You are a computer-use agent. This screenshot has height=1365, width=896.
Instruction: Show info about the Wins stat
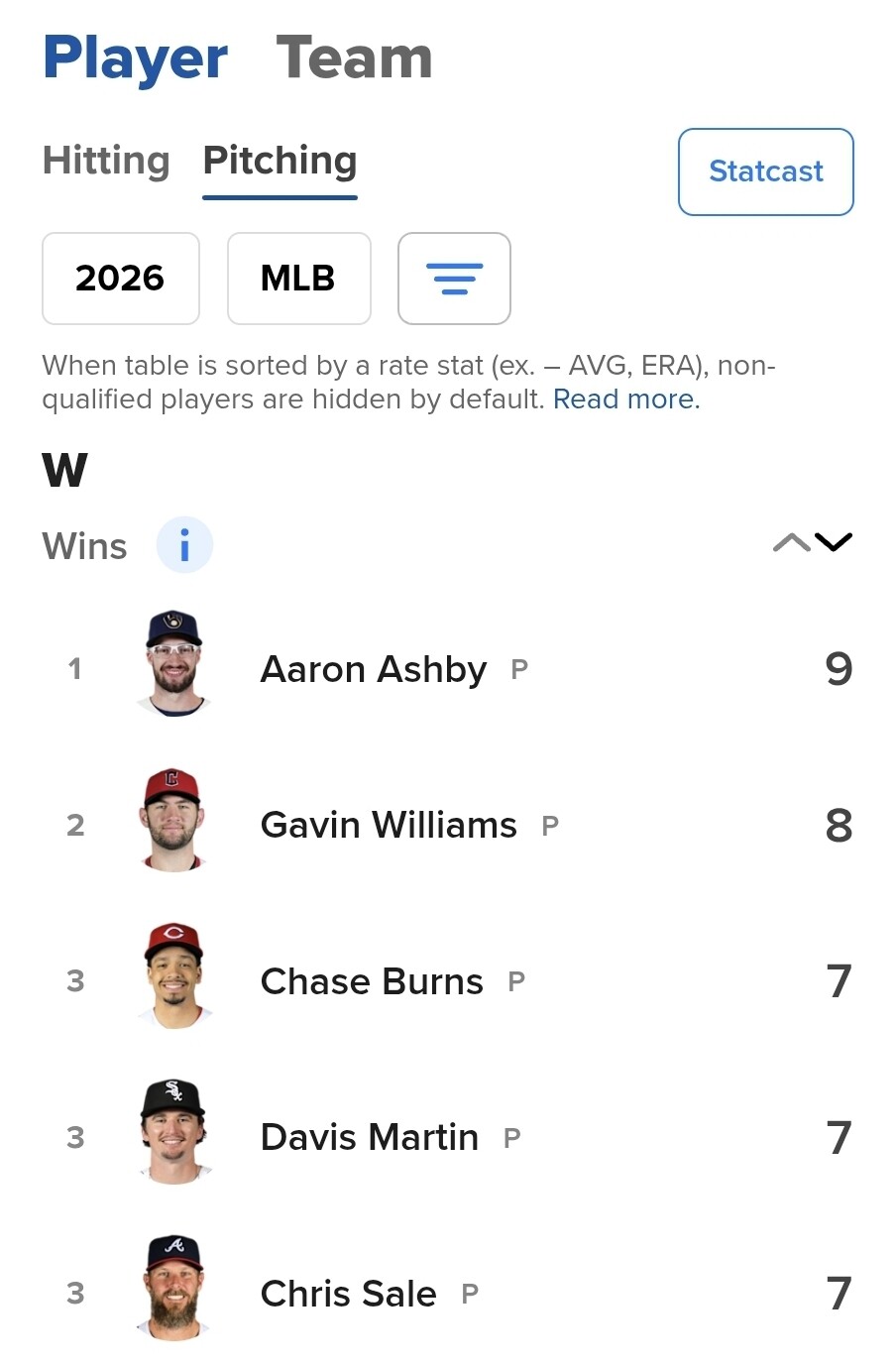click(184, 545)
